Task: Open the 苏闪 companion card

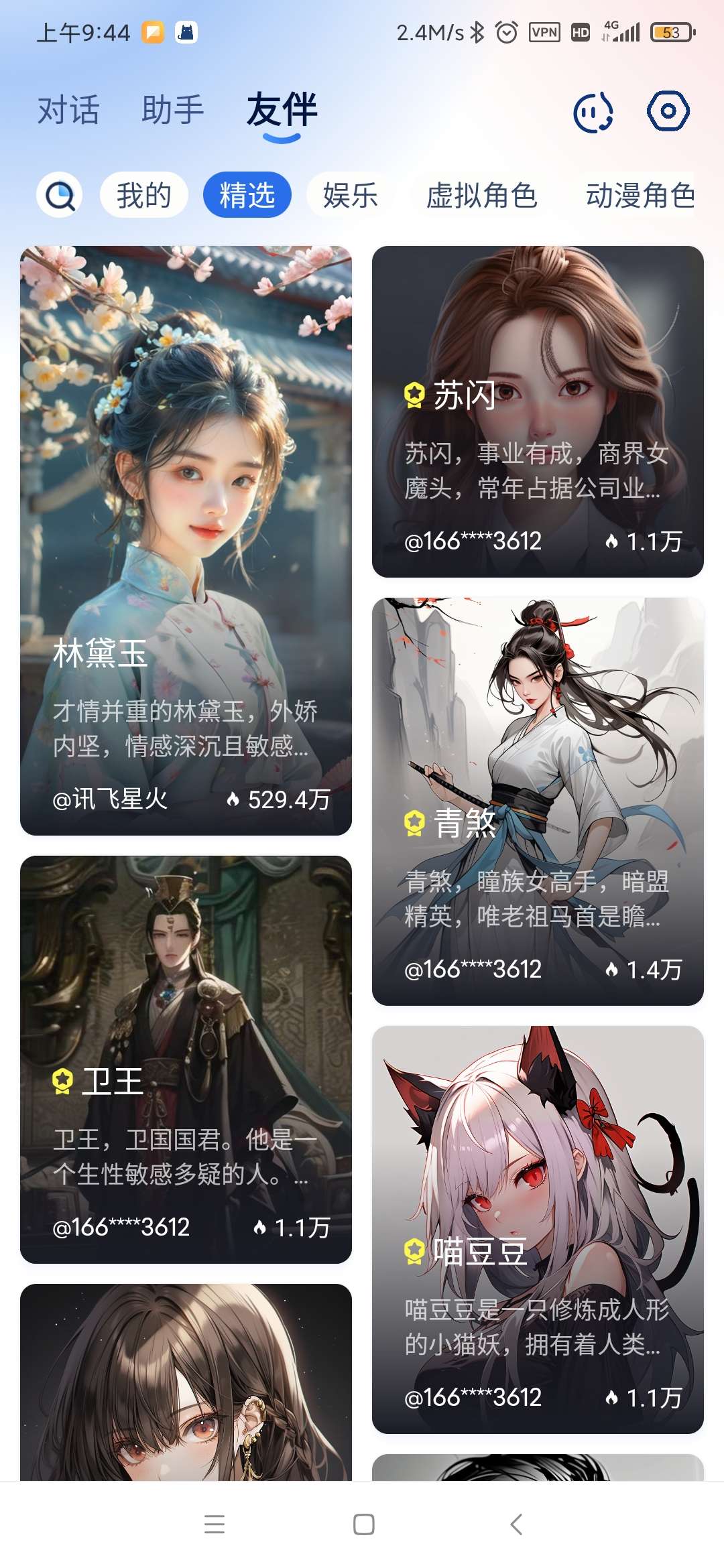Action: [538, 411]
